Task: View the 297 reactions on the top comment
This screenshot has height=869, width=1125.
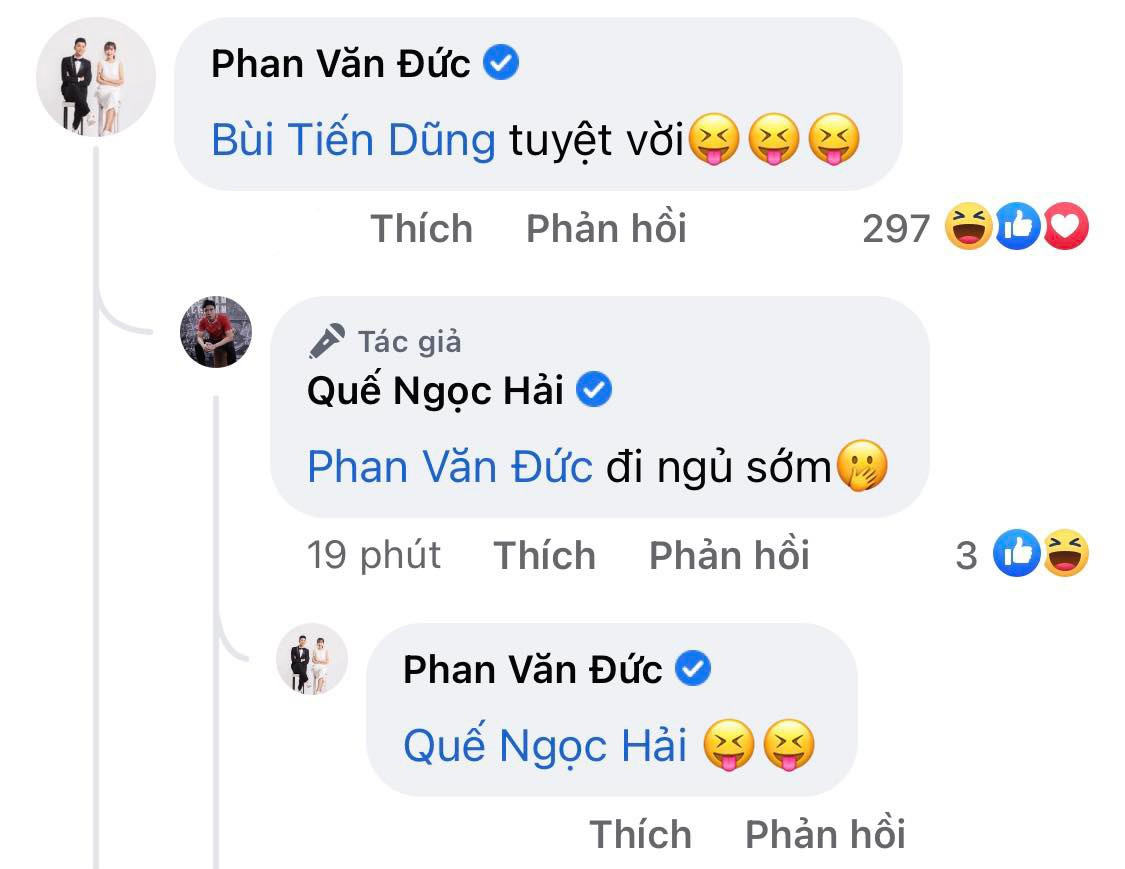Action: pos(974,229)
